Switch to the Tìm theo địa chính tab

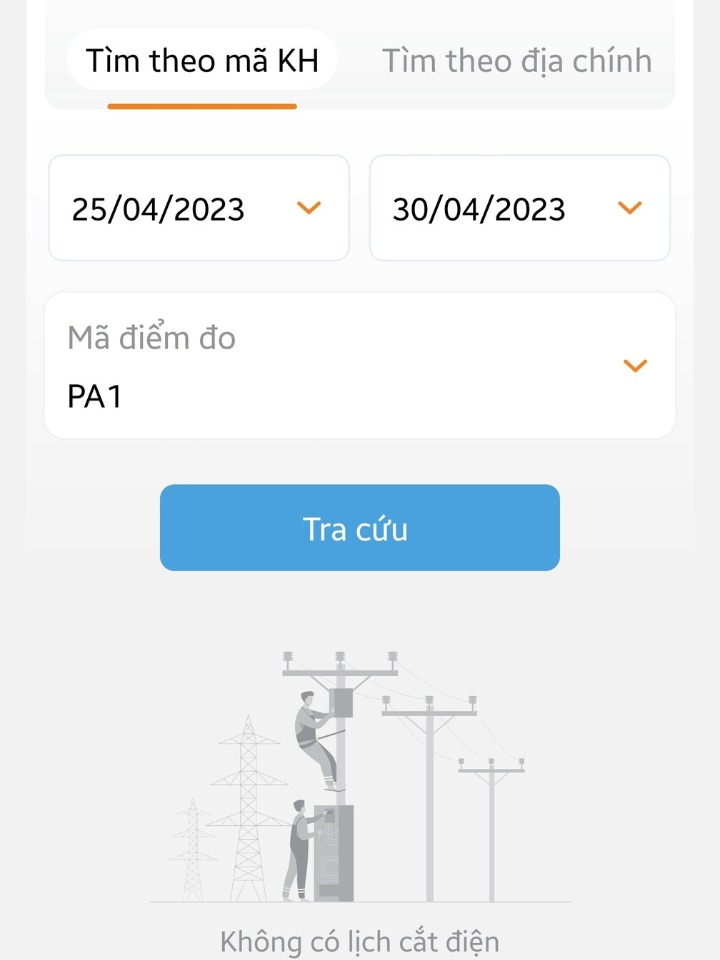click(x=516, y=61)
